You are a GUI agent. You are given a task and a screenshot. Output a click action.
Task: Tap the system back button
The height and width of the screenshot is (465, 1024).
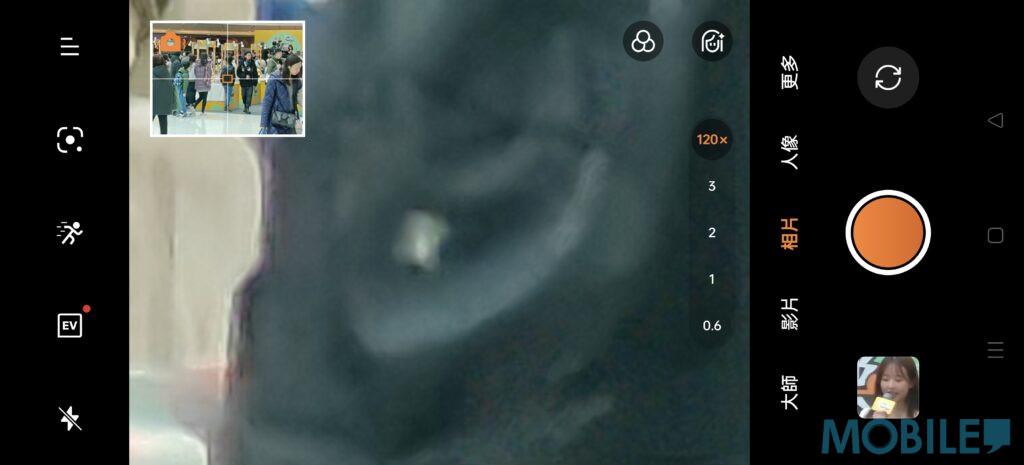[x=995, y=120]
